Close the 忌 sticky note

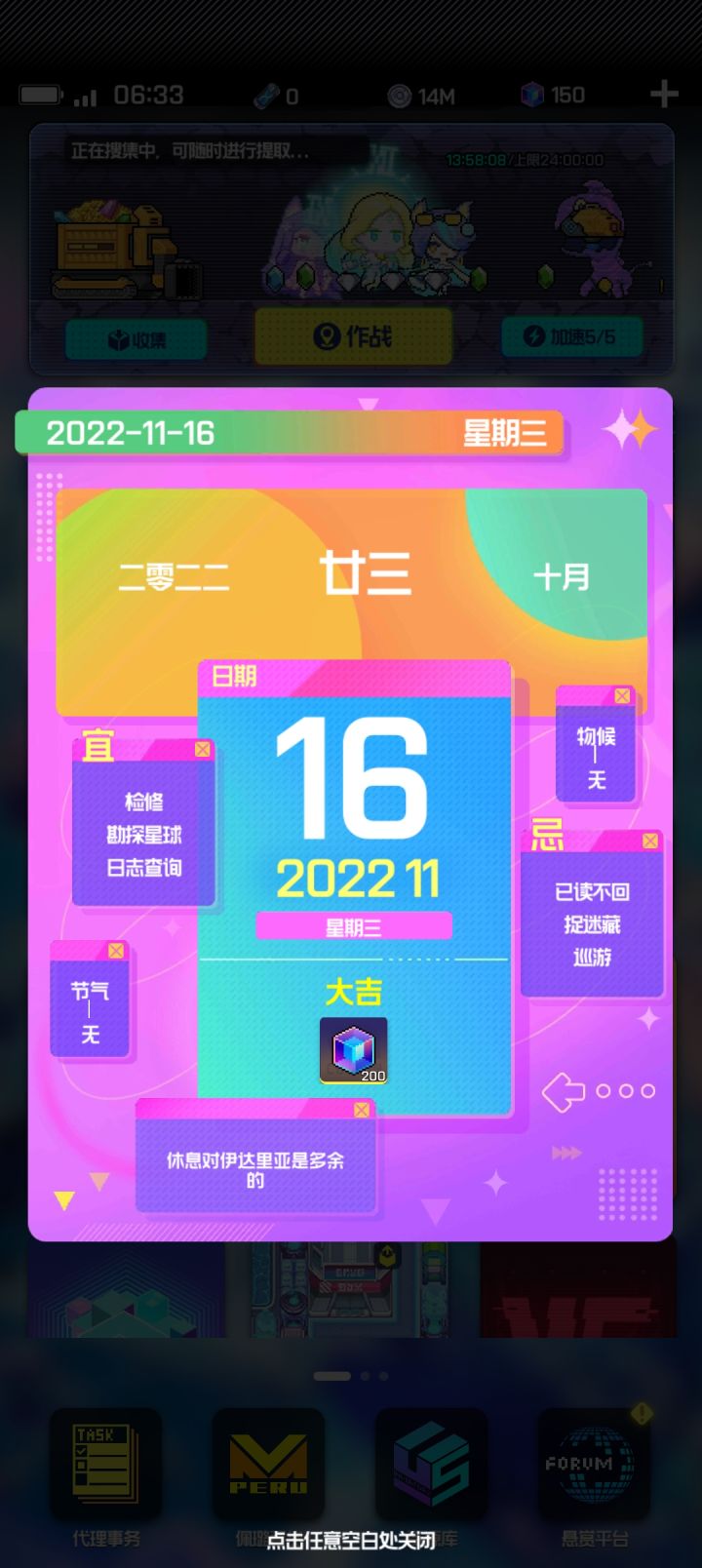tap(651, 840)
